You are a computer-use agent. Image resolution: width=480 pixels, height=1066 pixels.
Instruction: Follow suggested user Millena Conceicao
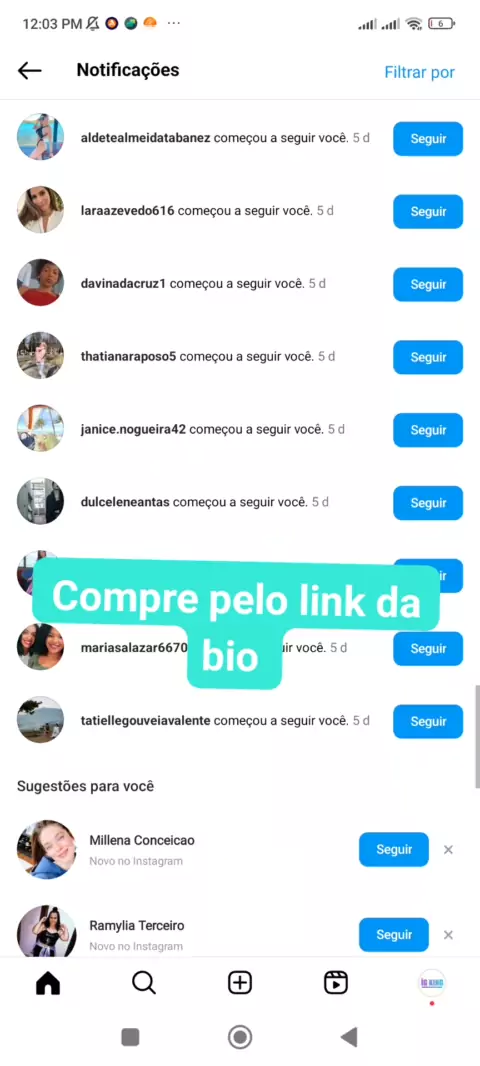394,850
